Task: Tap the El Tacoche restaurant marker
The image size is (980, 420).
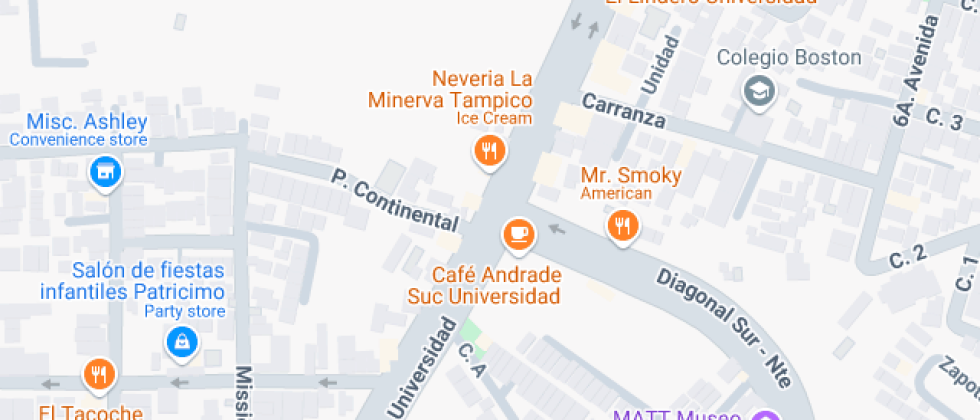Action: [99, 374]
